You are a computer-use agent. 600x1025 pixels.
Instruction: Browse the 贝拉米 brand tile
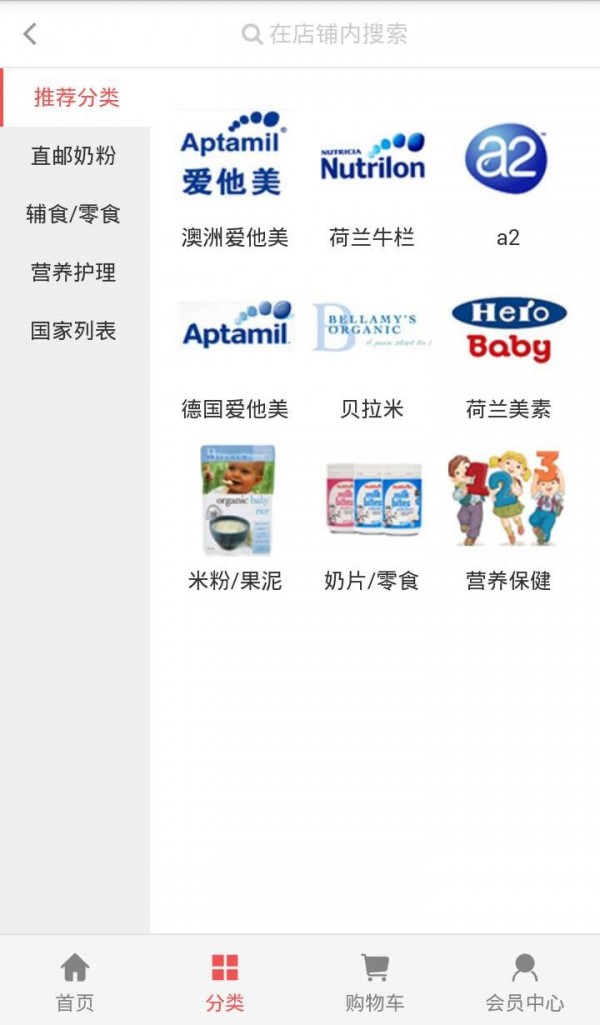(x=372, y=350)
